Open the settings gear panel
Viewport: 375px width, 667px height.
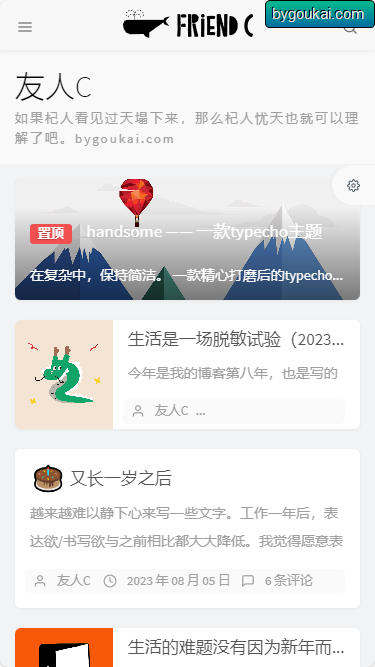point(353,186)
